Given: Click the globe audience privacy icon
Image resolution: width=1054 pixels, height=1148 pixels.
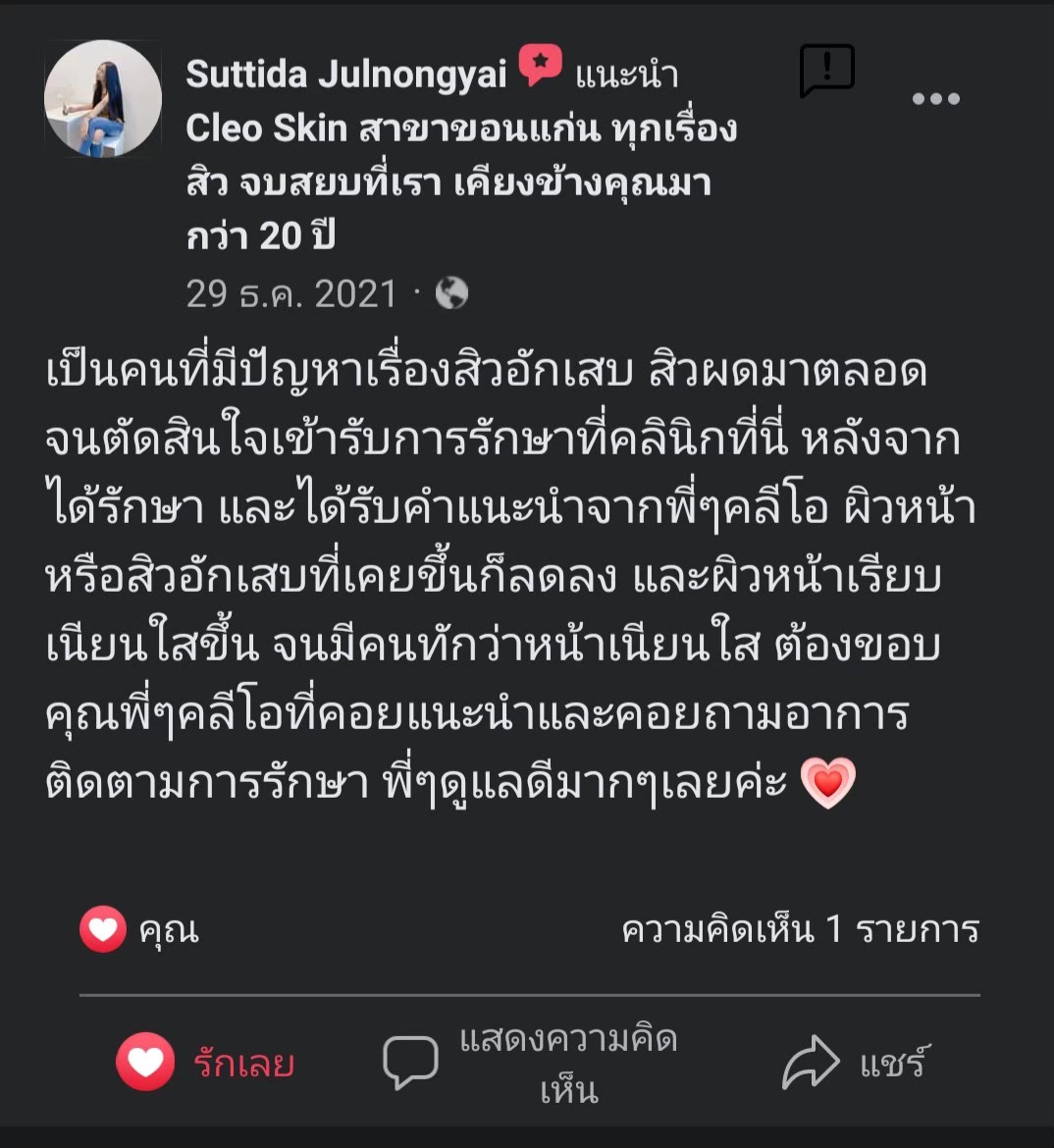Looking at the screenshot, I should (x=450, y=292).
